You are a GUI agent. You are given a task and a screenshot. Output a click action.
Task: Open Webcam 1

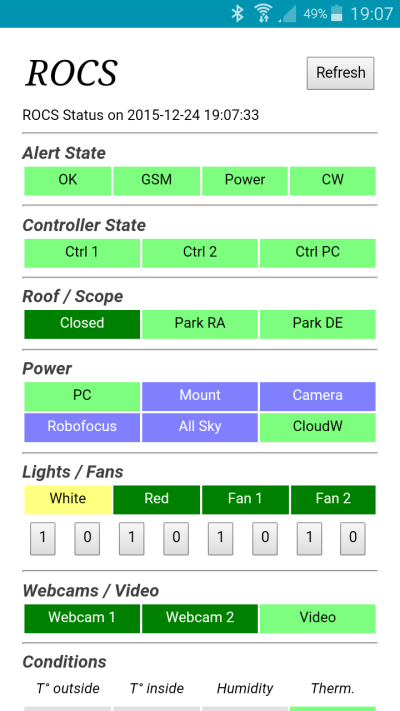pyautogui.click(x=82, y=618)
